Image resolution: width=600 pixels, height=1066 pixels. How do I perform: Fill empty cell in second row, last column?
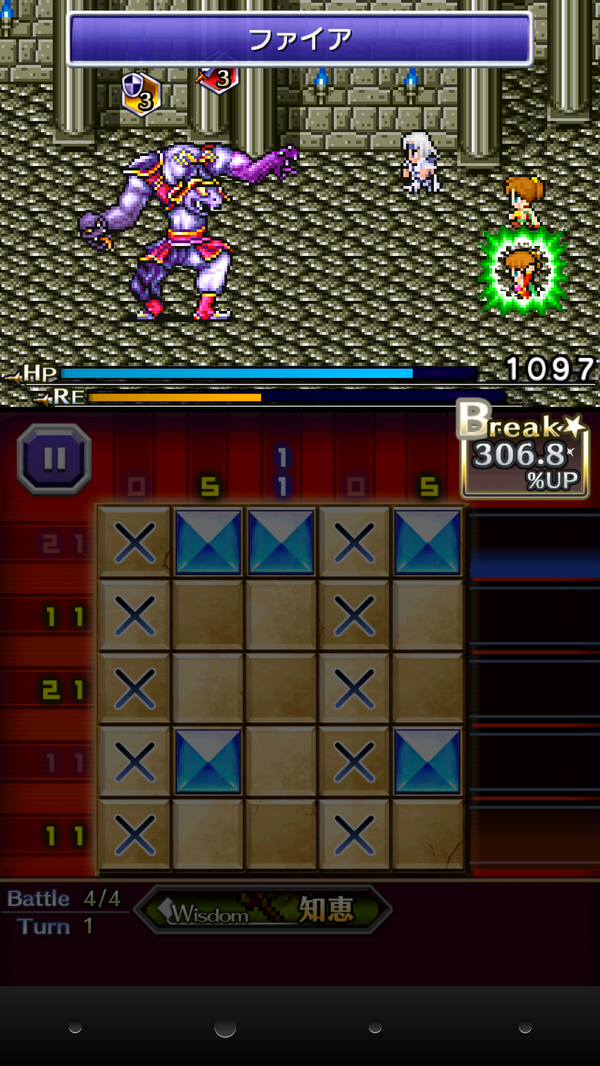428,615
